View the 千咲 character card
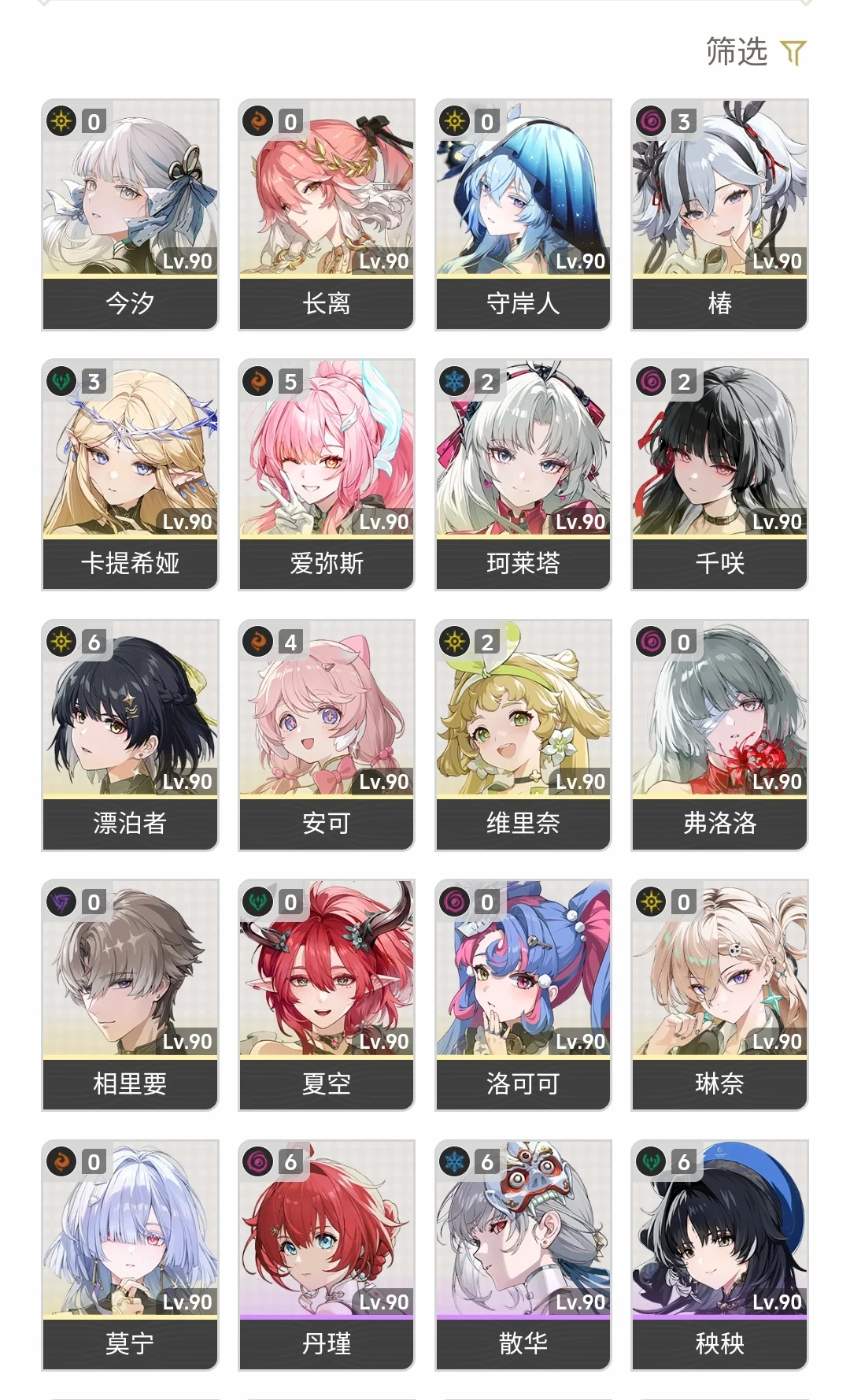 [x=719, y=474]
